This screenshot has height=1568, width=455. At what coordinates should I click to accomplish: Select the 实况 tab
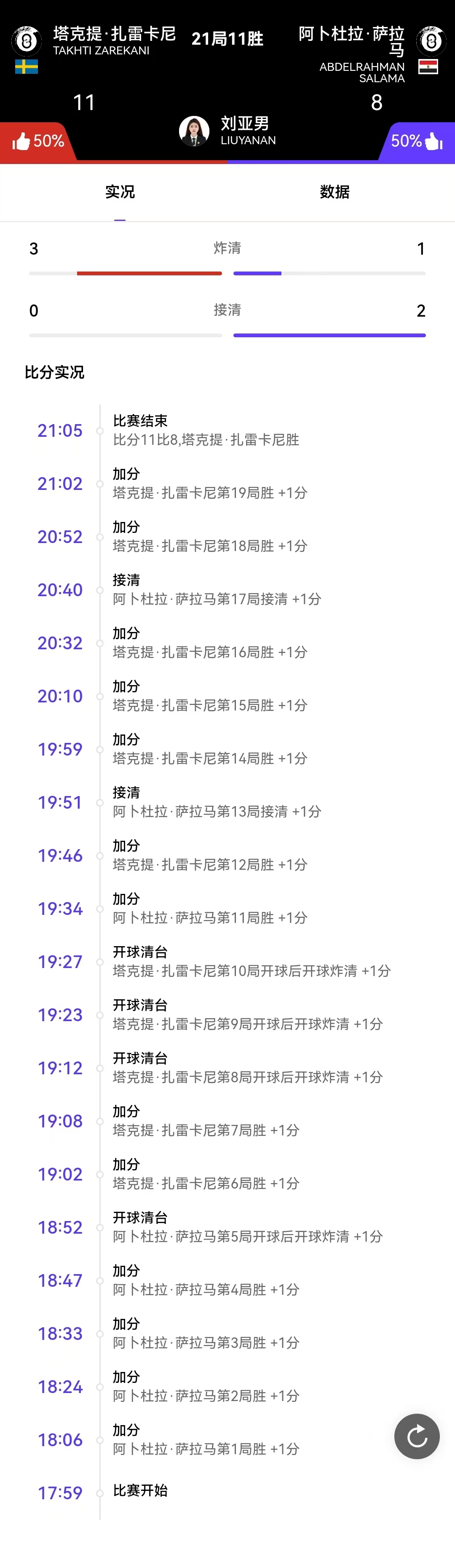click(x=120, y=192)
